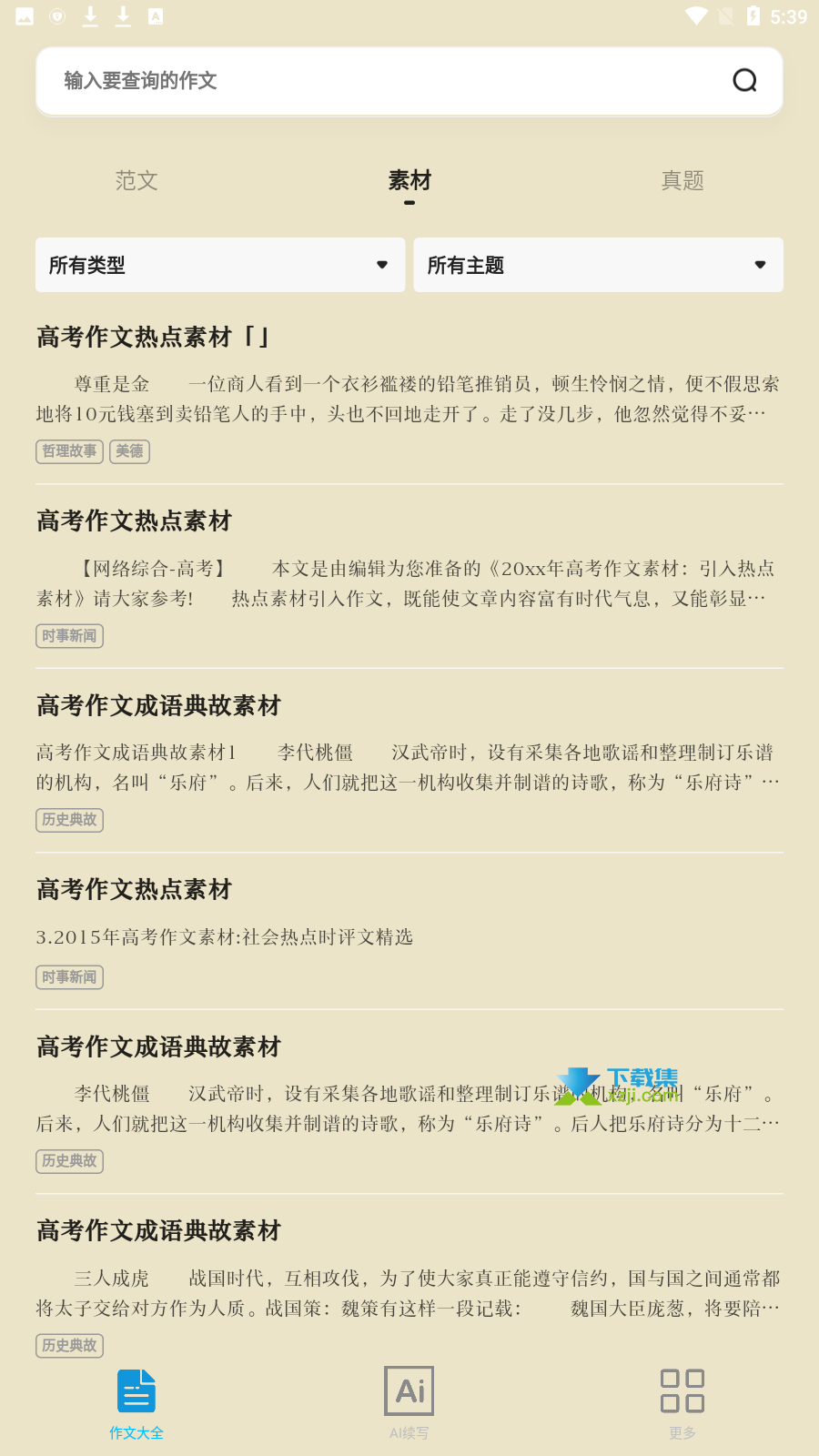Switch to the 范文 tab
Image resolution: width=819 pixels, height=1456 pixels.
click(x=136, y=180)
